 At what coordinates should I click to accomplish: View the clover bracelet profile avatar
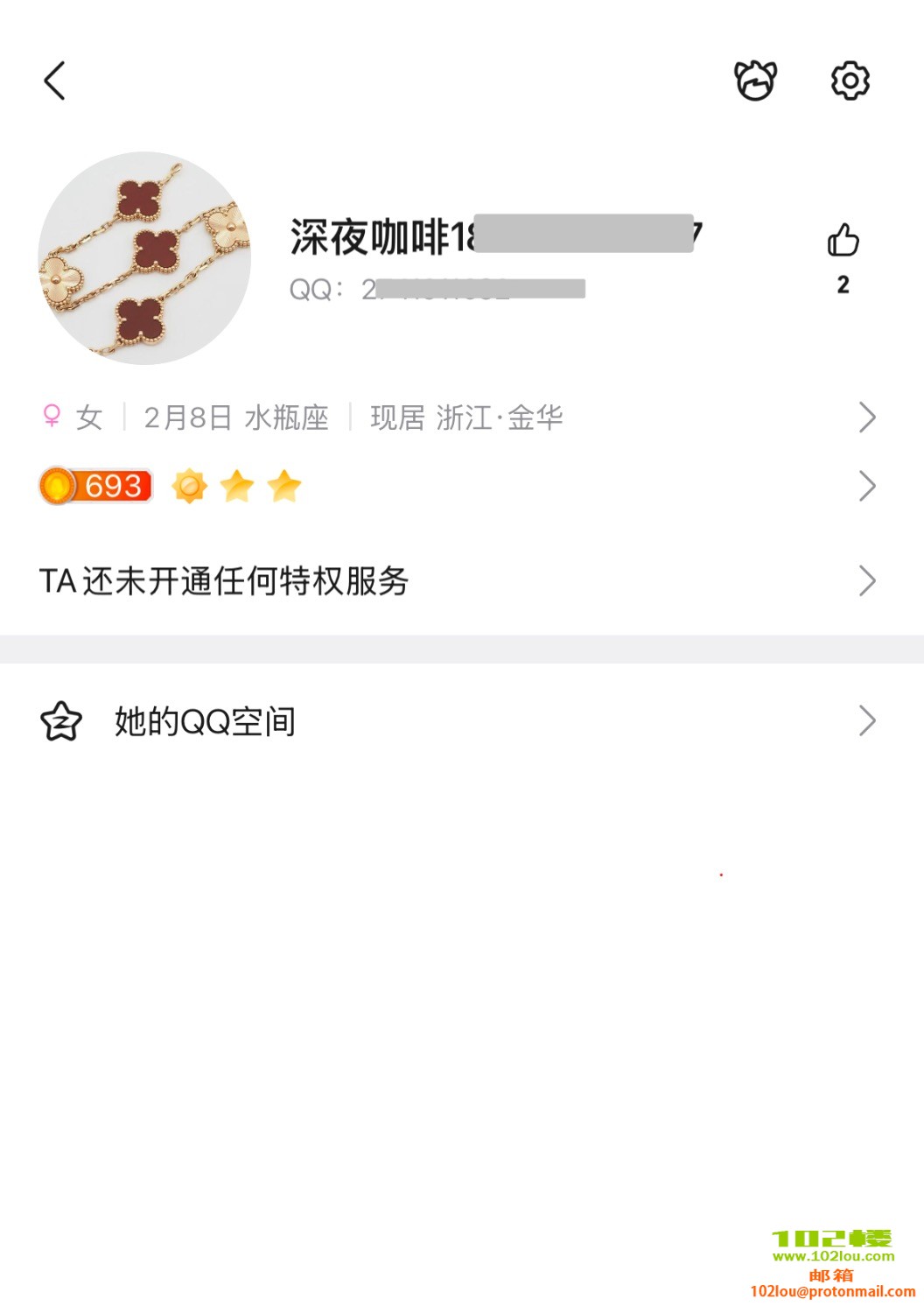click(145, 259)
